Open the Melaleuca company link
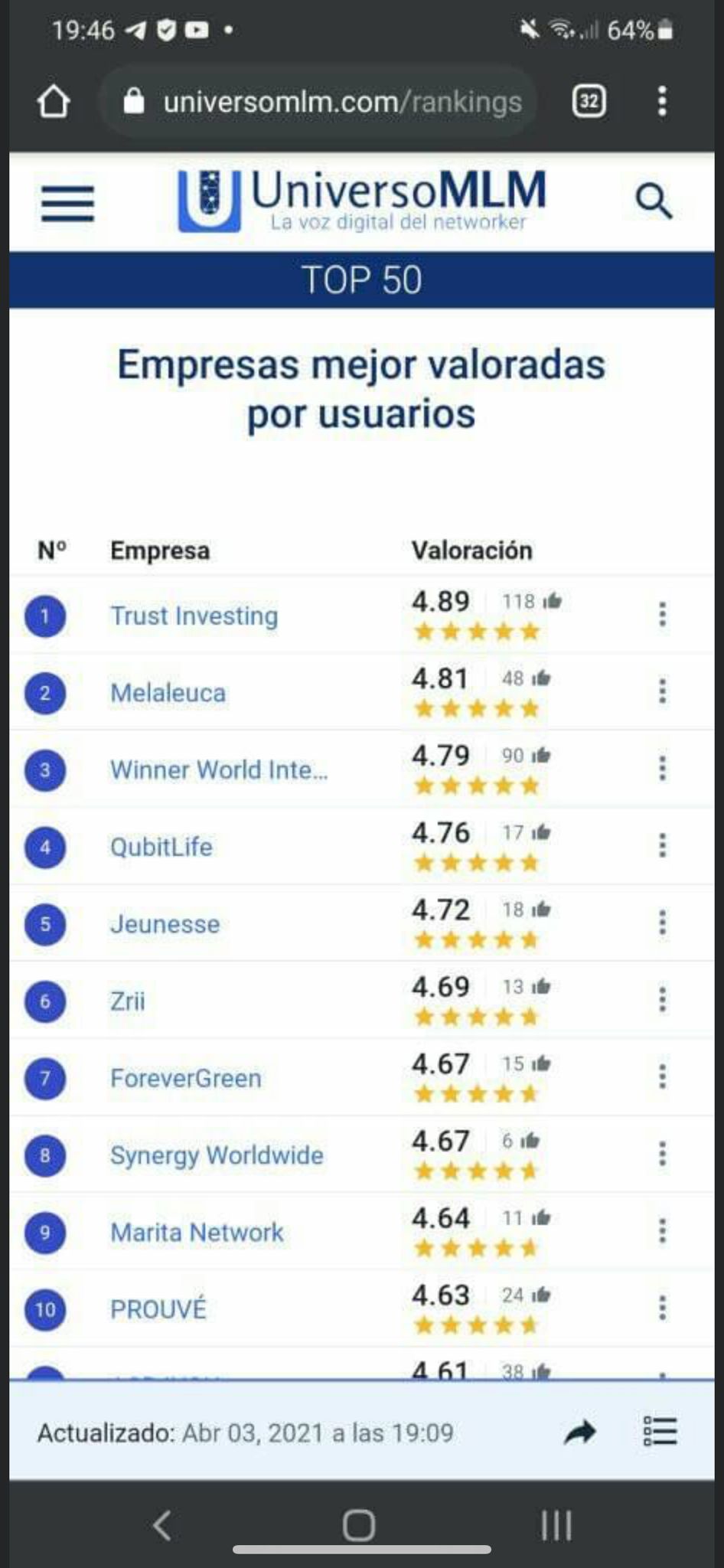Viewport: 724px width, 1568px height. tap(168, 693)
